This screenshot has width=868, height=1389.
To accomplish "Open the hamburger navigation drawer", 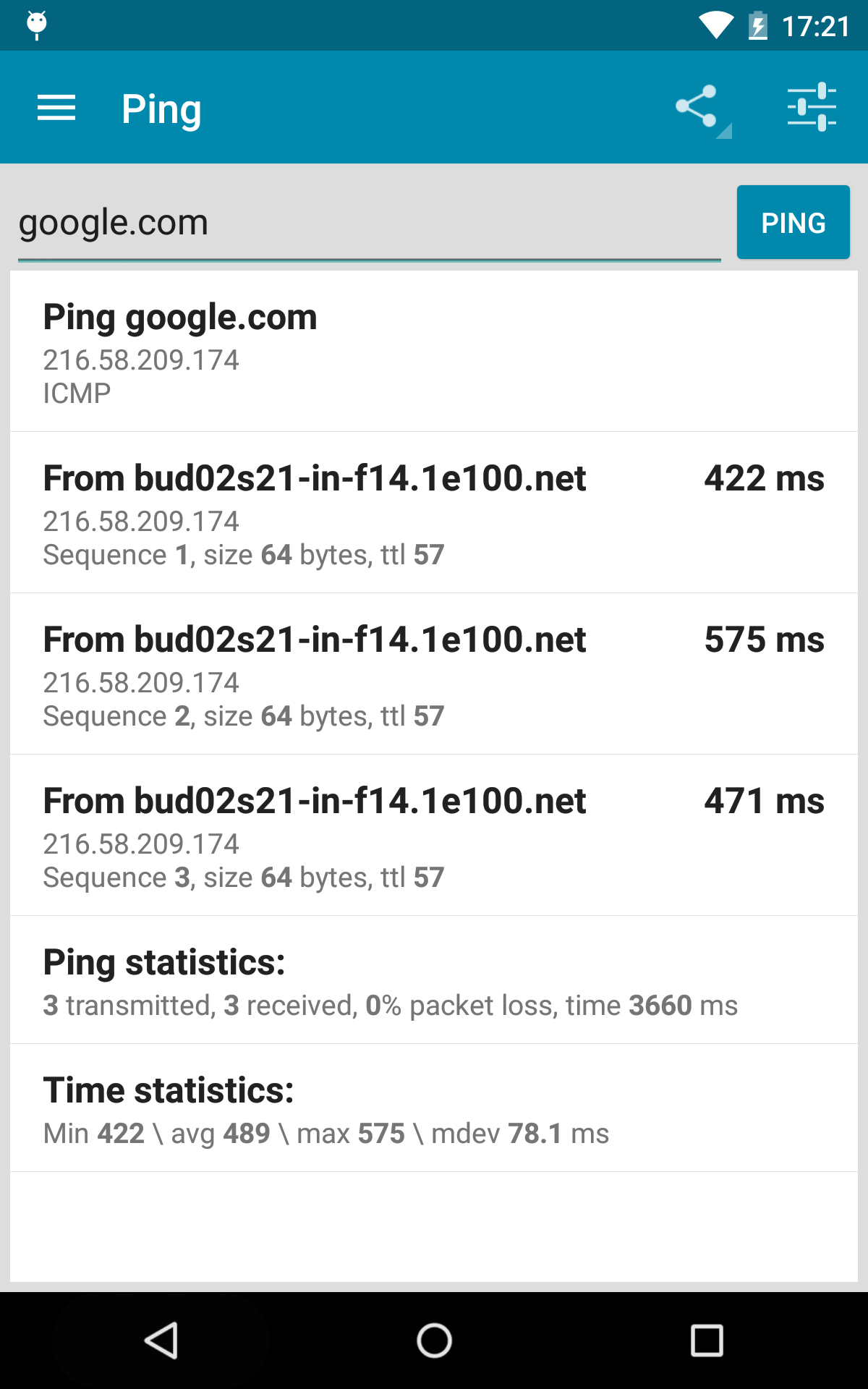I will [56, 108].
